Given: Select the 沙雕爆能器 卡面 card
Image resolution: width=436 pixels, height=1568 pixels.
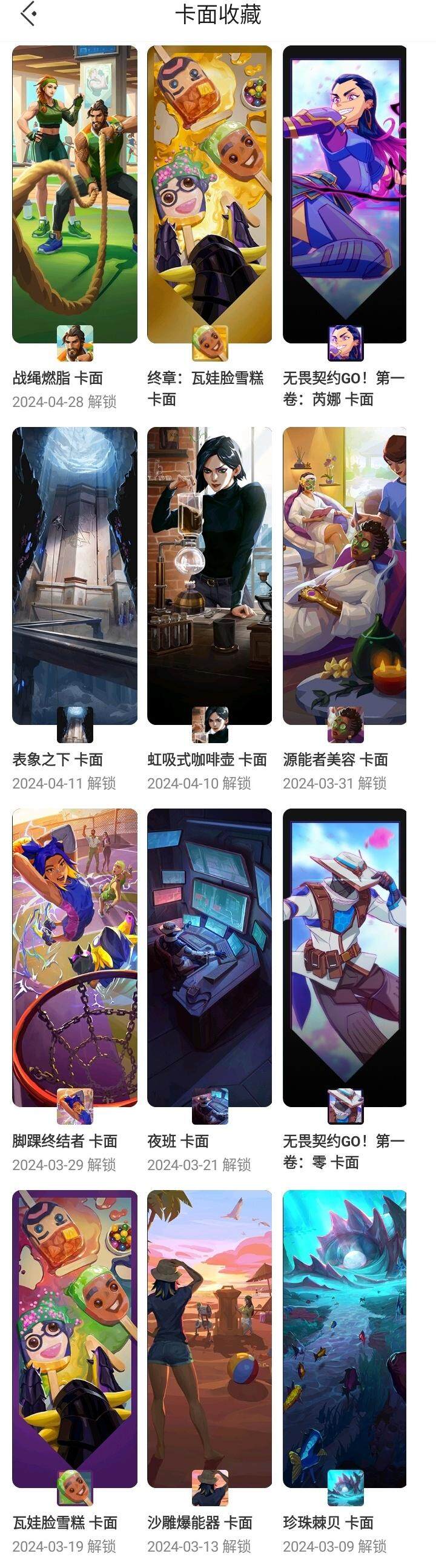Looking at the screenshot, I should pos(209,1338).
